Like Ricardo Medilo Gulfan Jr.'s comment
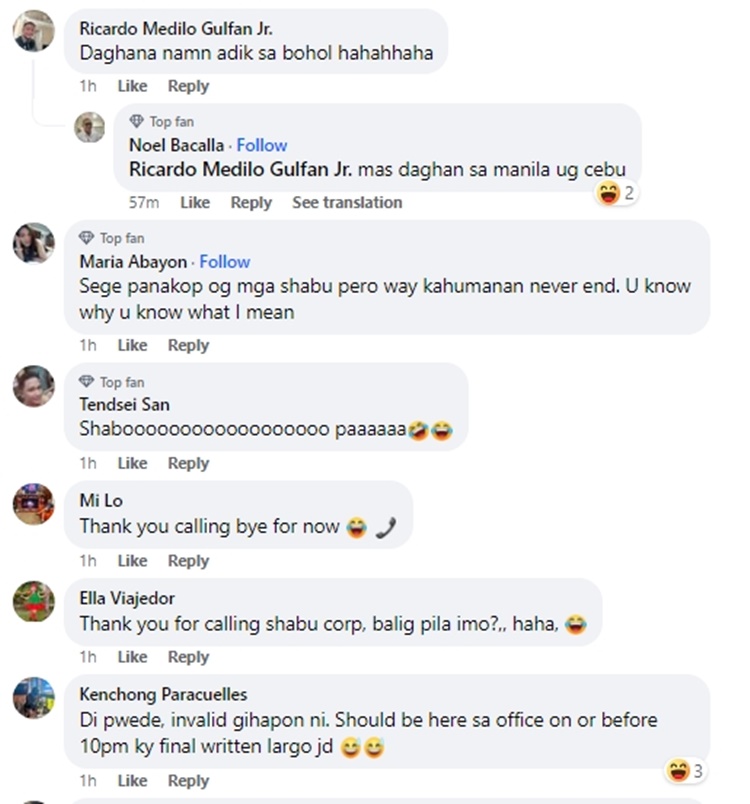This screenshot has width=750, height=804. tap(132, 86)
